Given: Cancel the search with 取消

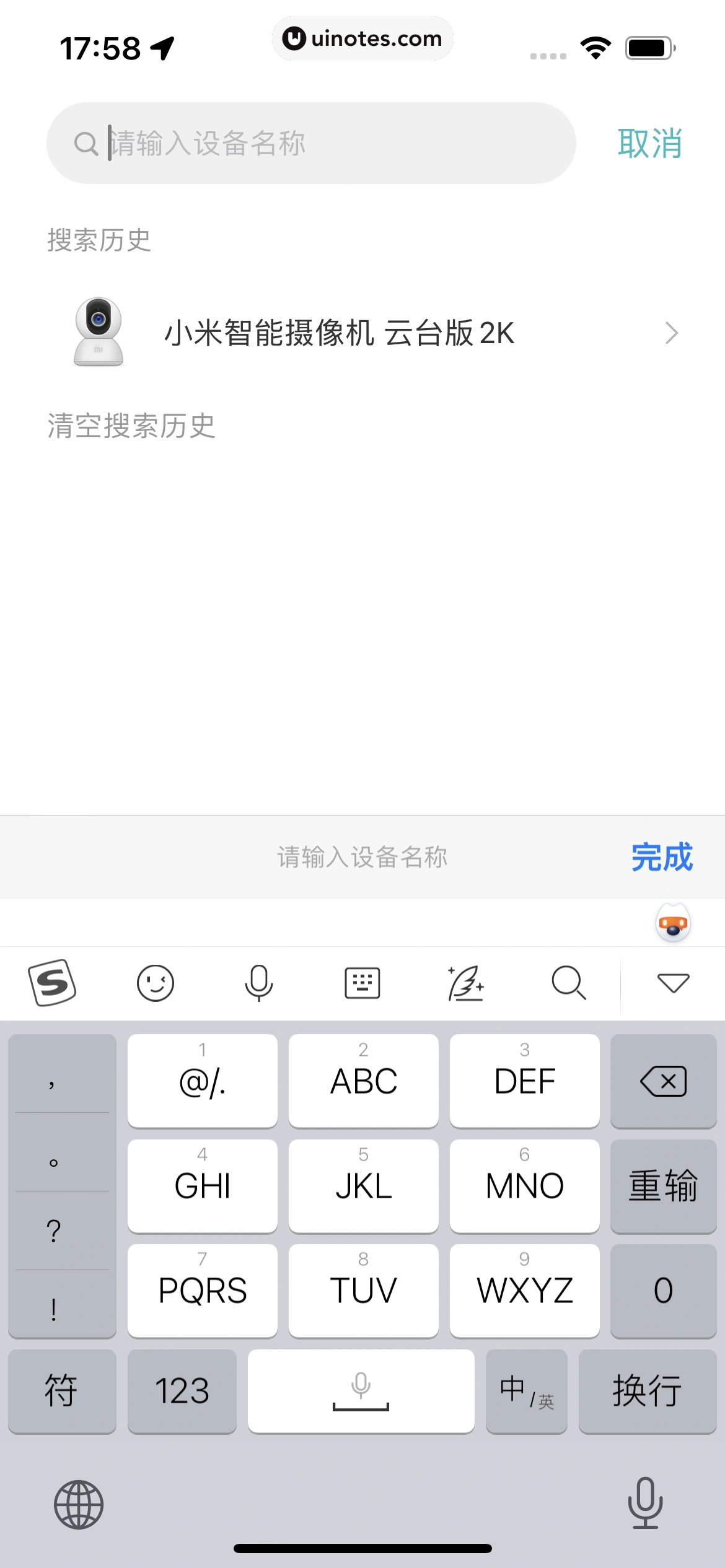Looking at the screenshot, I should pyautogui.click(x=649, y=144).
